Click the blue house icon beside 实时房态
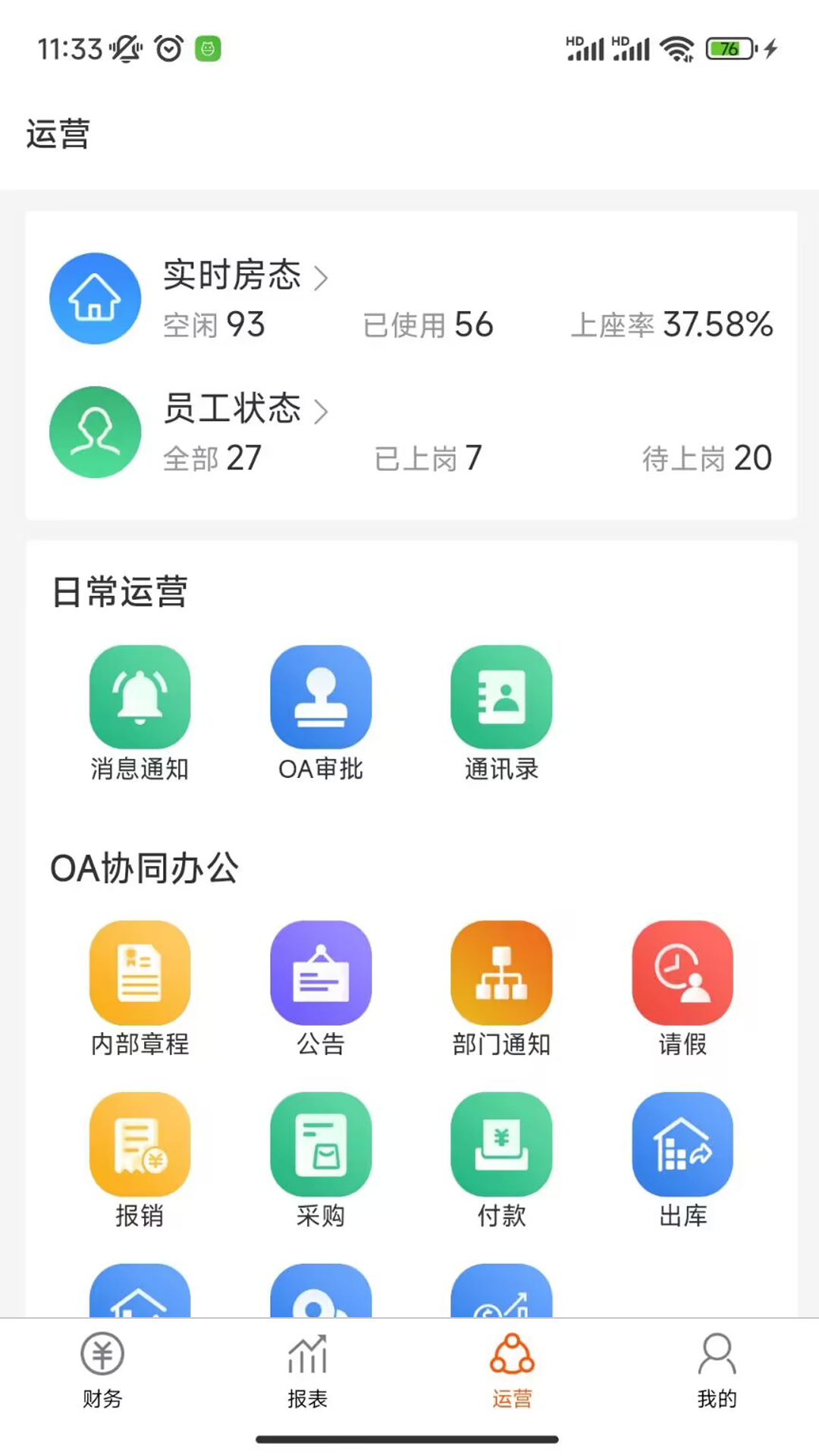819x1456 pixels. 94,298
